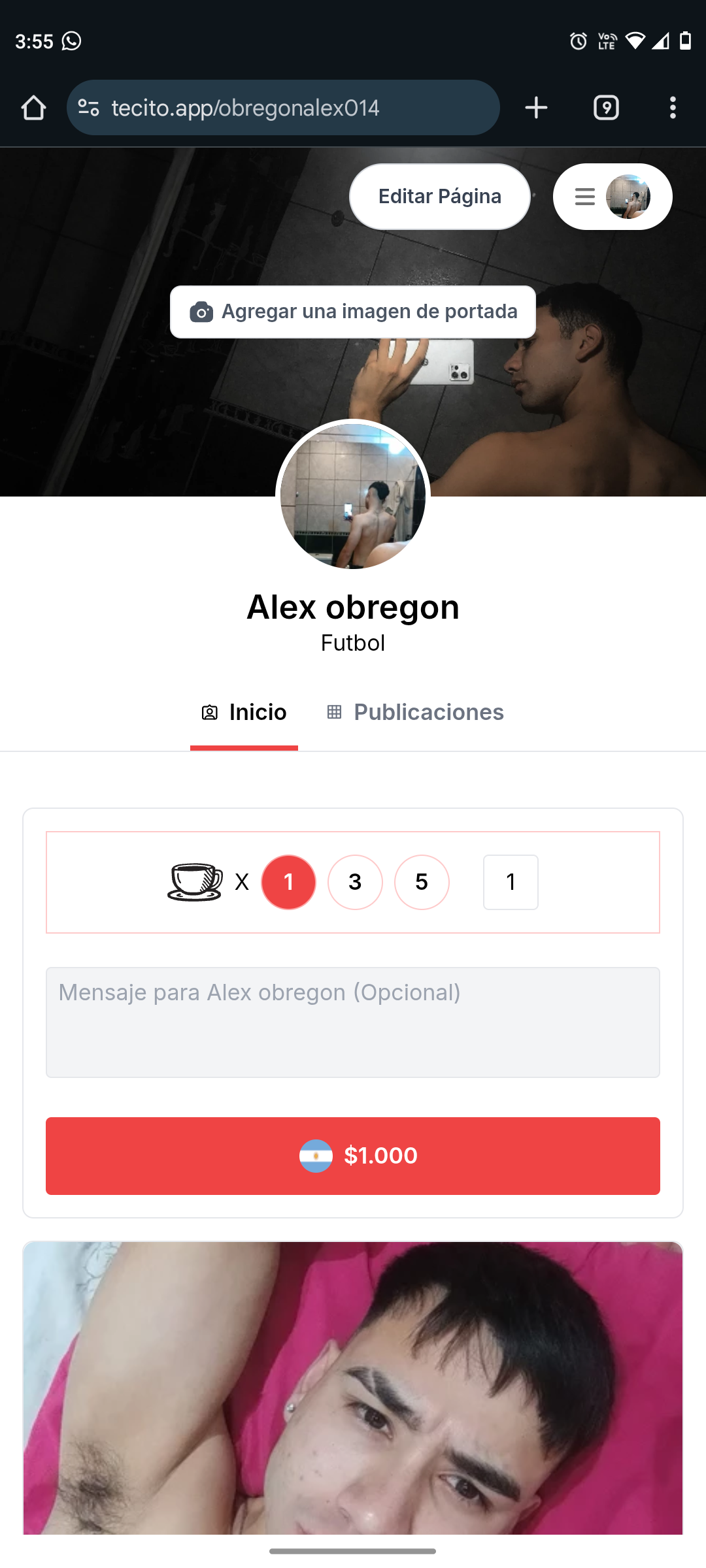Tap the custom tea quantity field
This screenshot has height=1568, width=706.
coord(511,882)
